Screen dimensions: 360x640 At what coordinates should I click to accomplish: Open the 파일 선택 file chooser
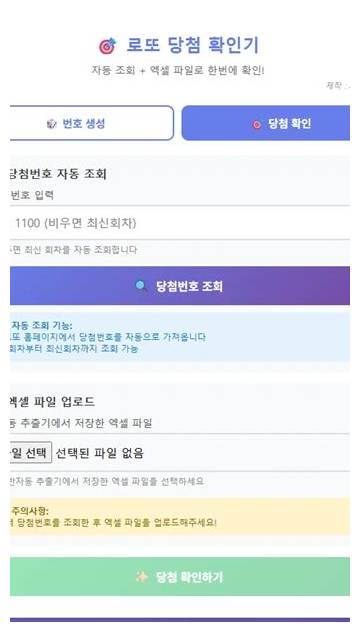(31, 452)
